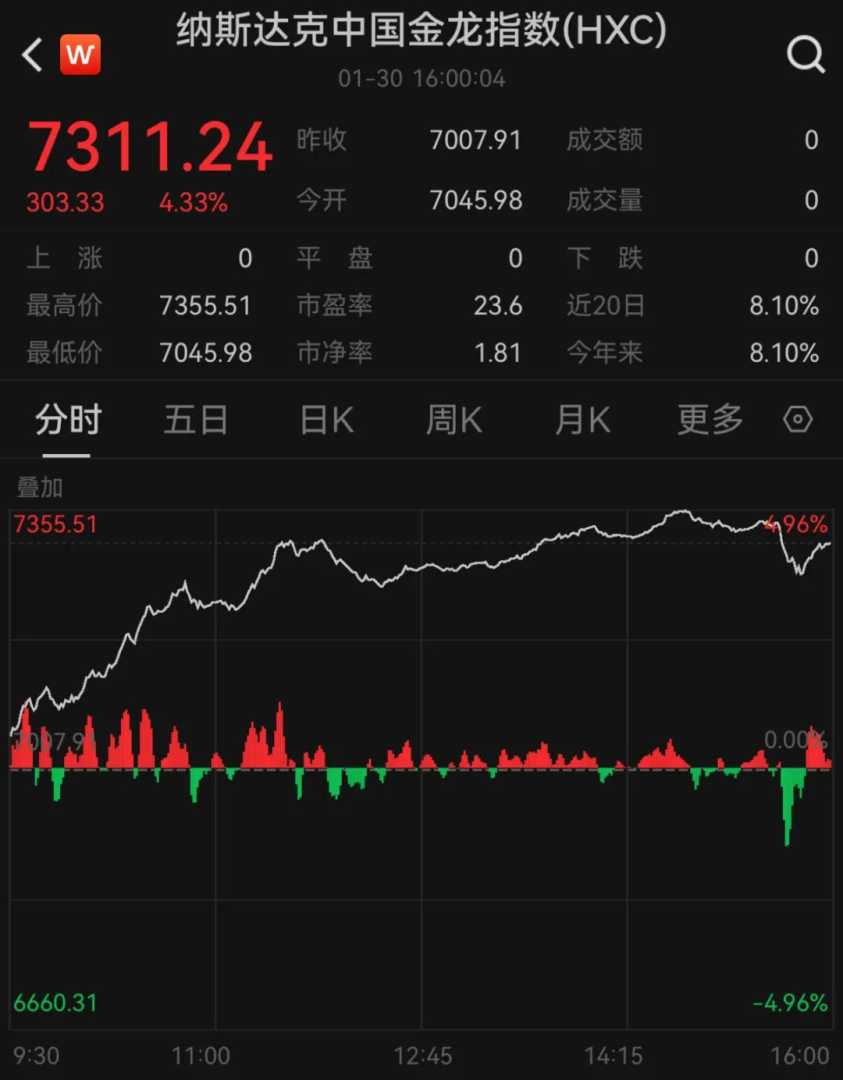Switch to the 五日 chart tab
Viewport: 843px width, 1080px height.
click(x=196, y=420)
